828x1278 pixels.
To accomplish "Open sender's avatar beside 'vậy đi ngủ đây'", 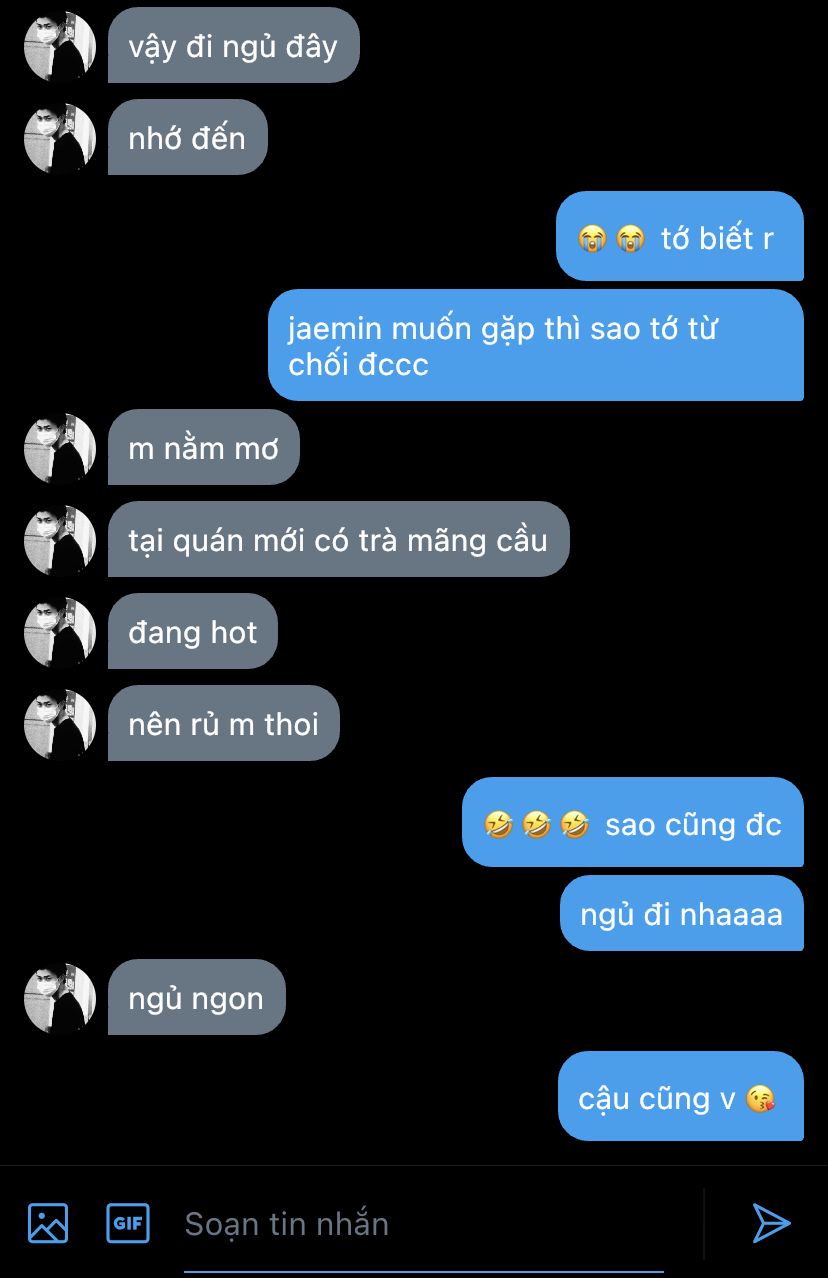I will 60,46.
